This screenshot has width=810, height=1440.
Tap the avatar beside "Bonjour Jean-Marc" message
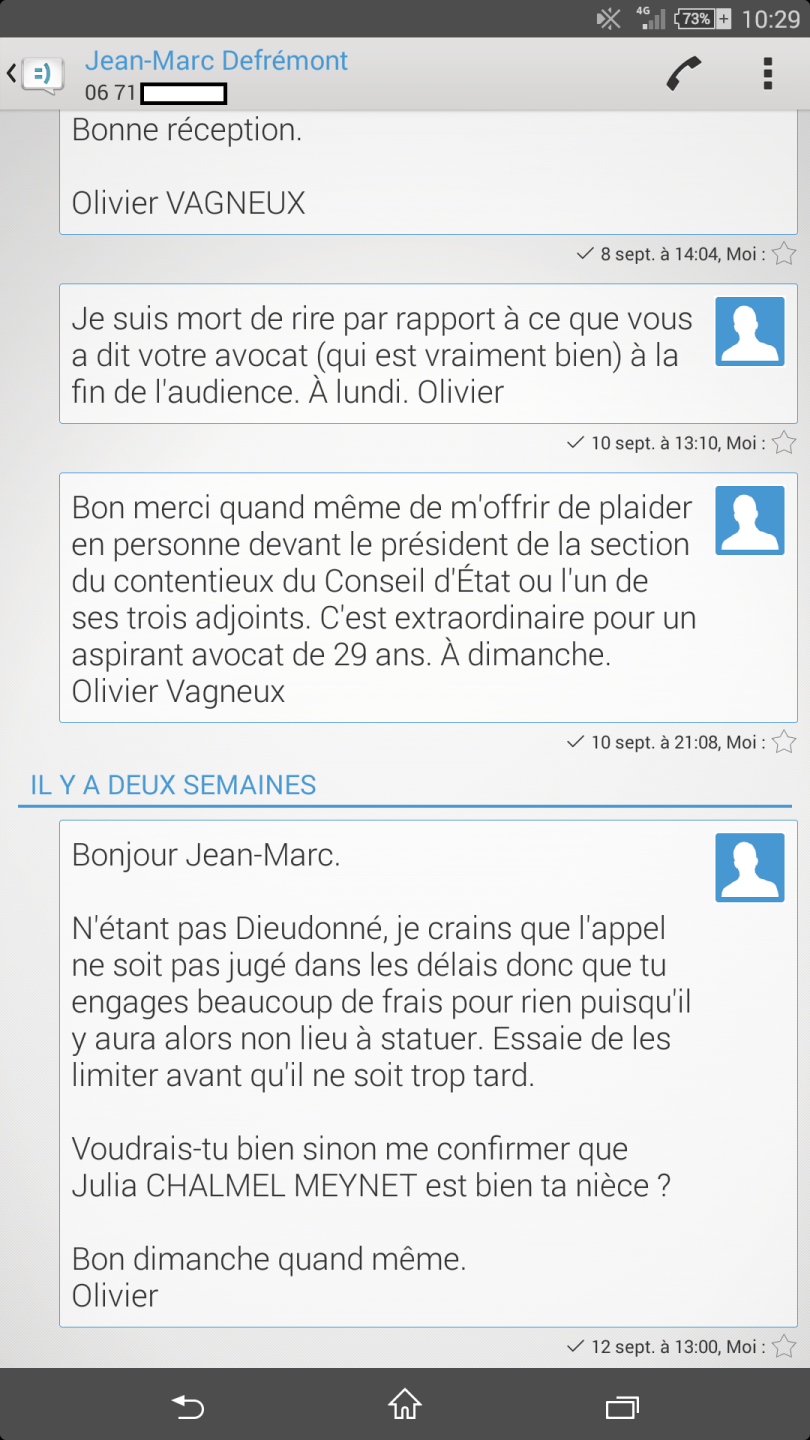coord(750,868)
